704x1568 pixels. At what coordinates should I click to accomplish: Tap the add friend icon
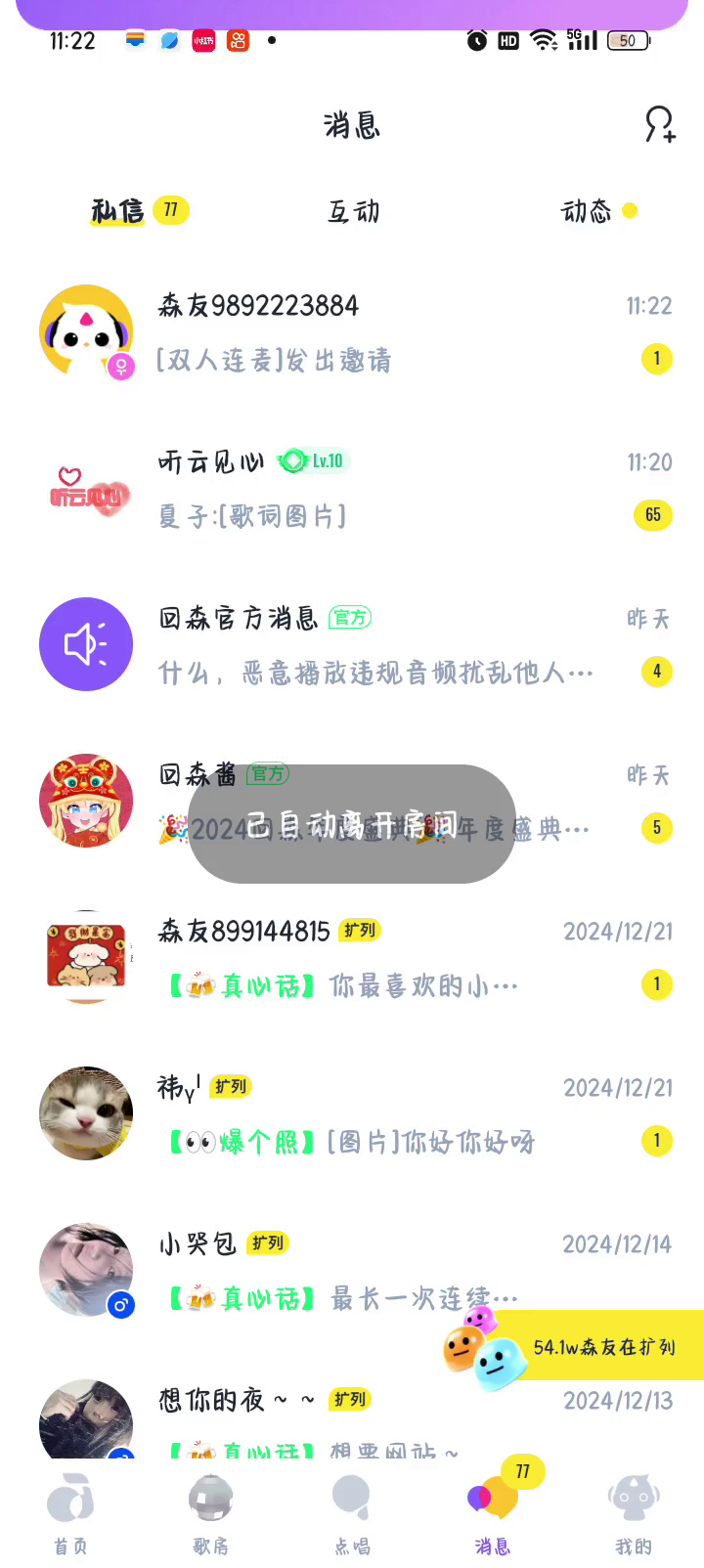[x=660, y=125]
